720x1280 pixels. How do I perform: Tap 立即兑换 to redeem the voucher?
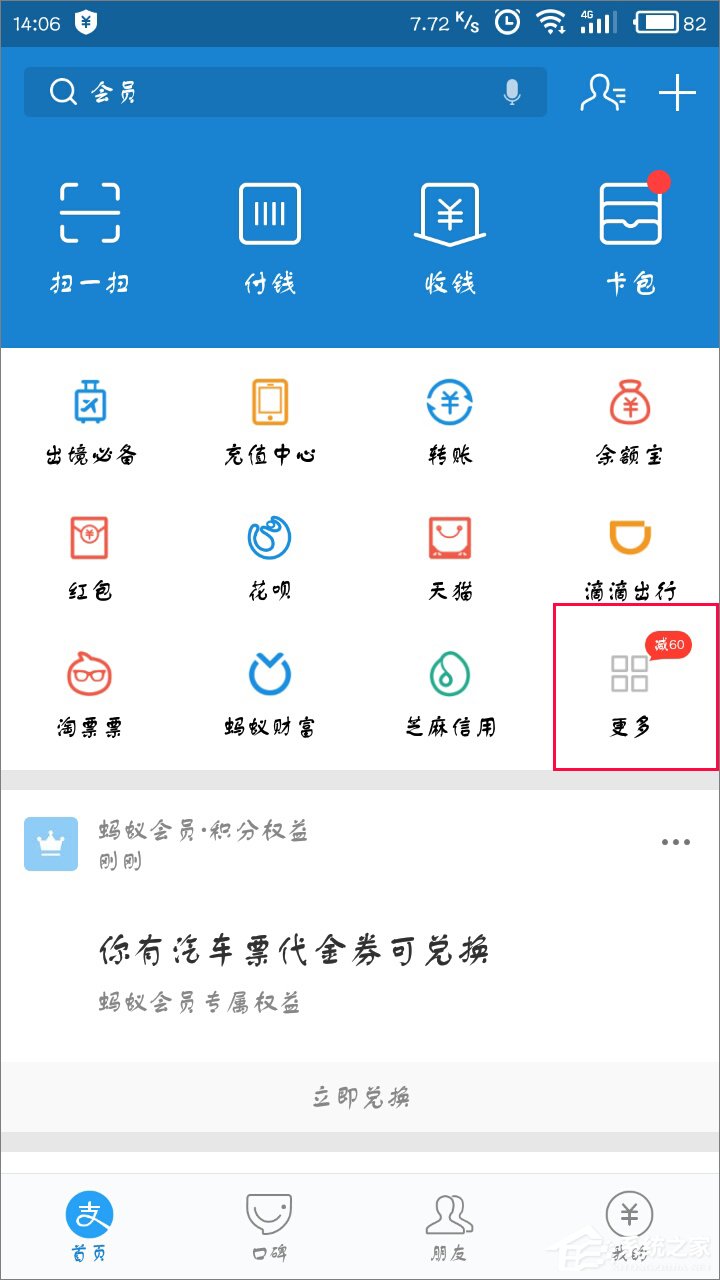[x=360, y=1097]
